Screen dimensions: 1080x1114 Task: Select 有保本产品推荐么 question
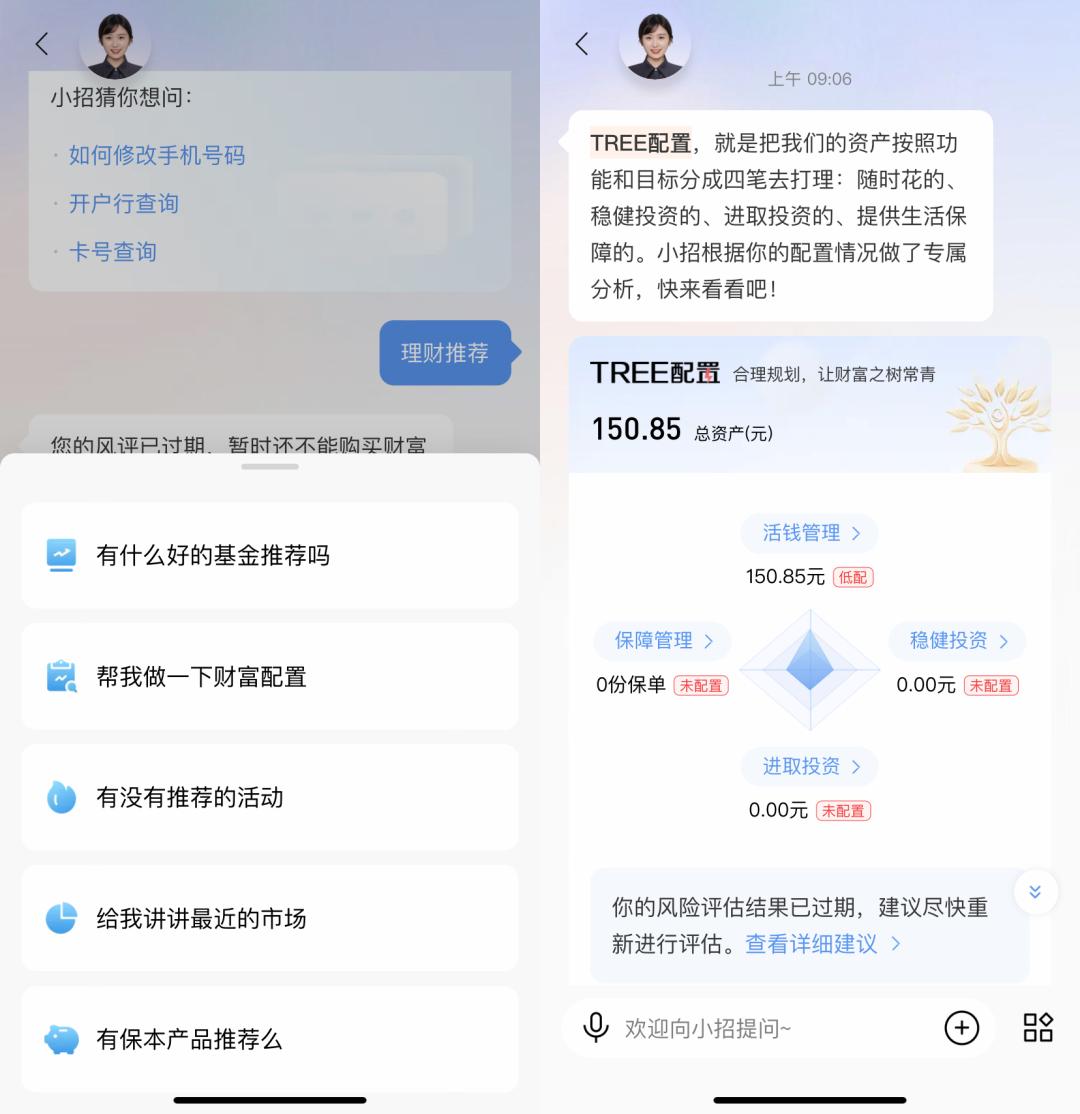pos(269,1039)
